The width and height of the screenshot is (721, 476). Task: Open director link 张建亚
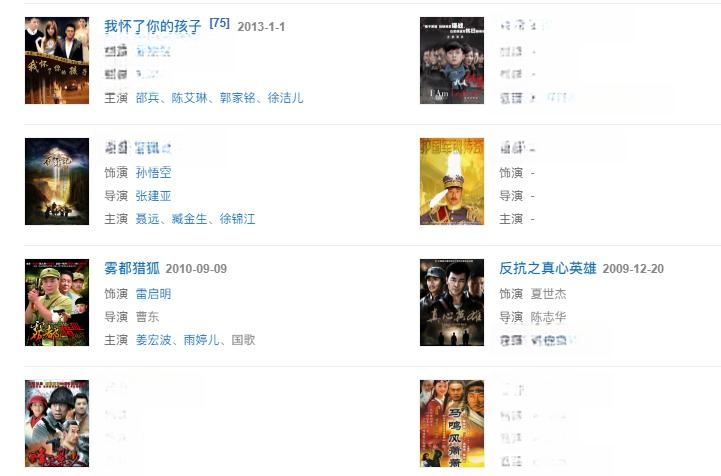click(x=154, y=196)
